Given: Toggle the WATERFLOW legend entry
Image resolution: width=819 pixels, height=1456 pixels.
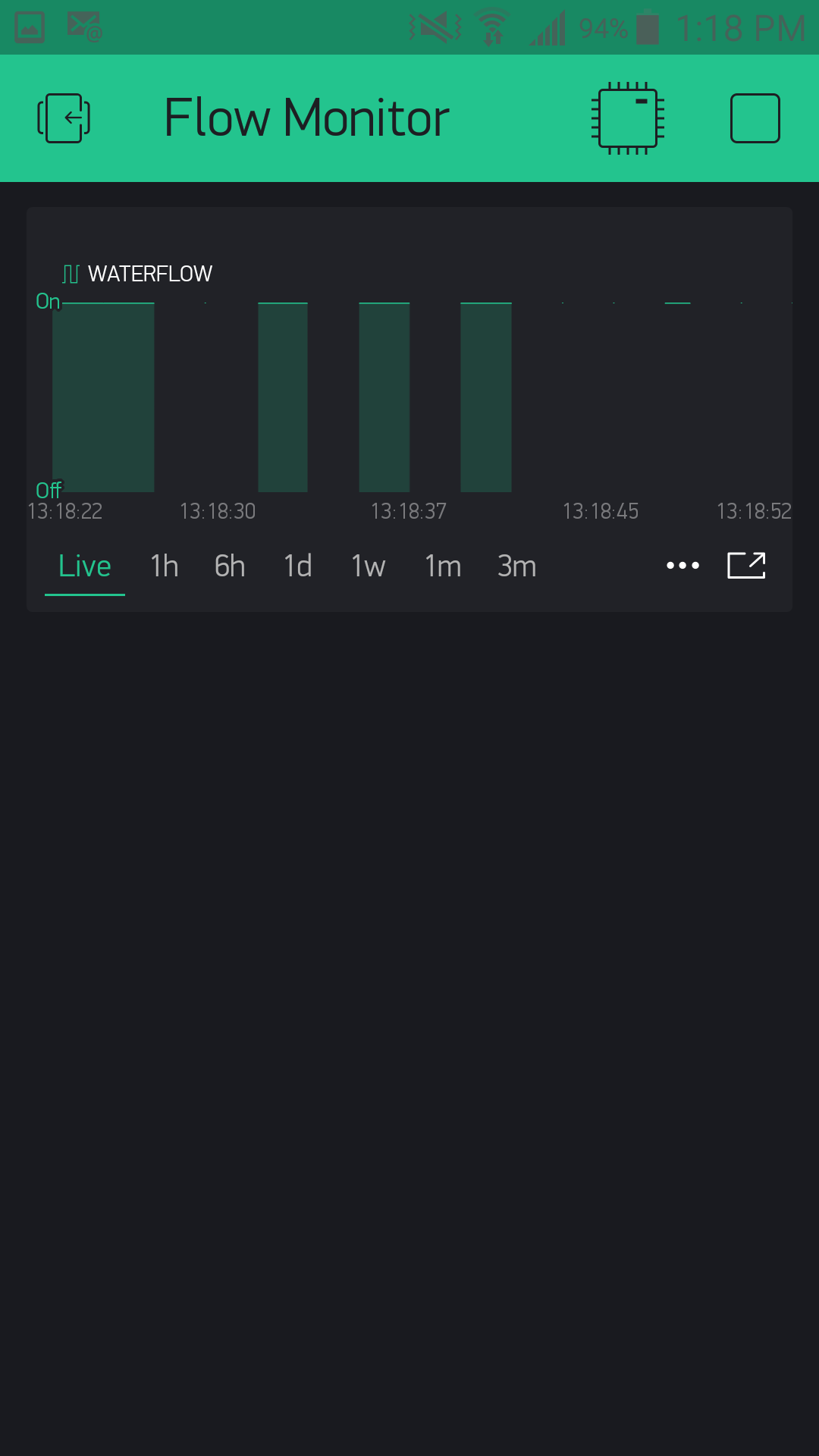Looking at the screenshot, I should point(137,274).
